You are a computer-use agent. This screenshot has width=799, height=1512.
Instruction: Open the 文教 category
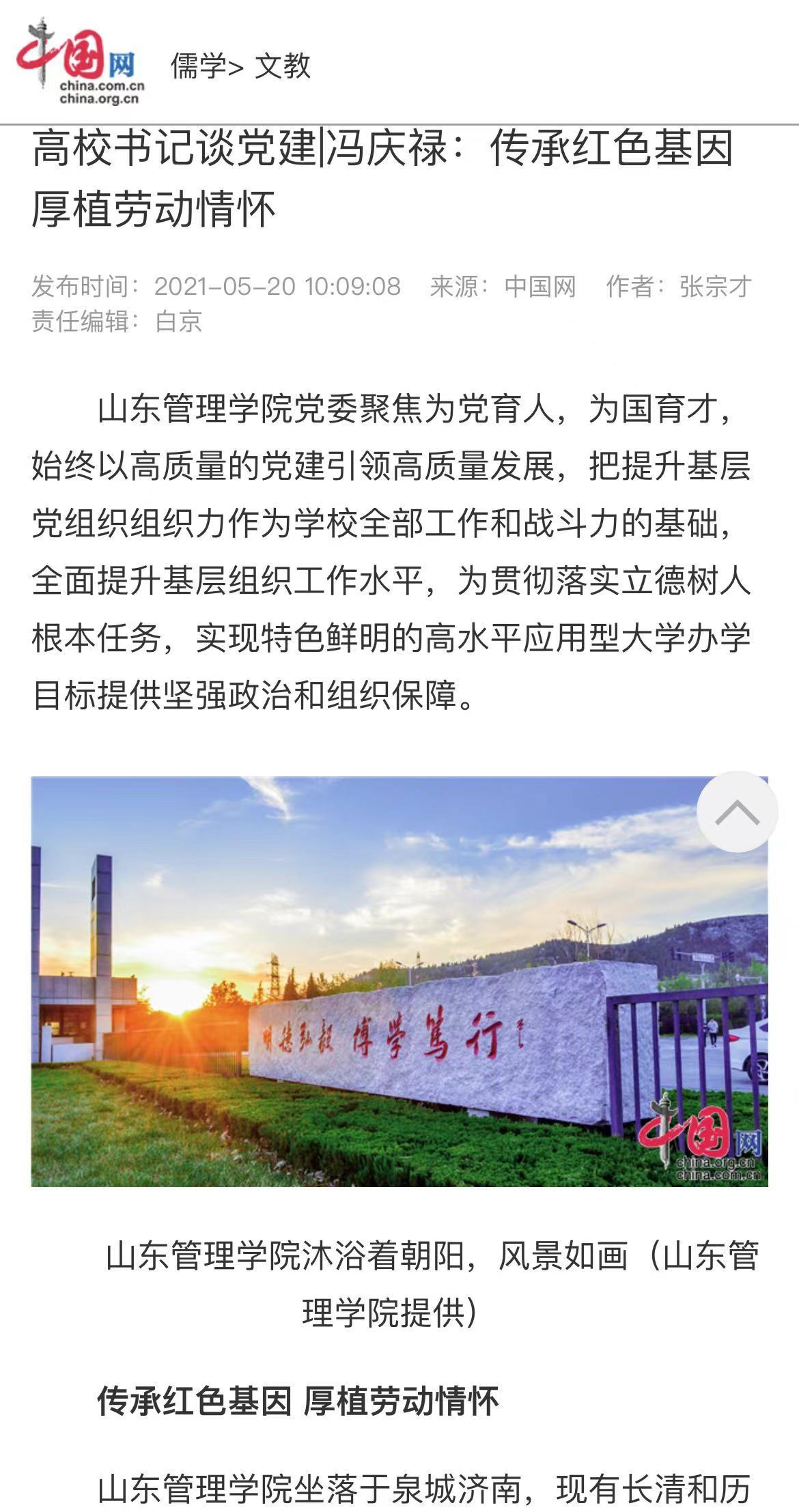283,66
